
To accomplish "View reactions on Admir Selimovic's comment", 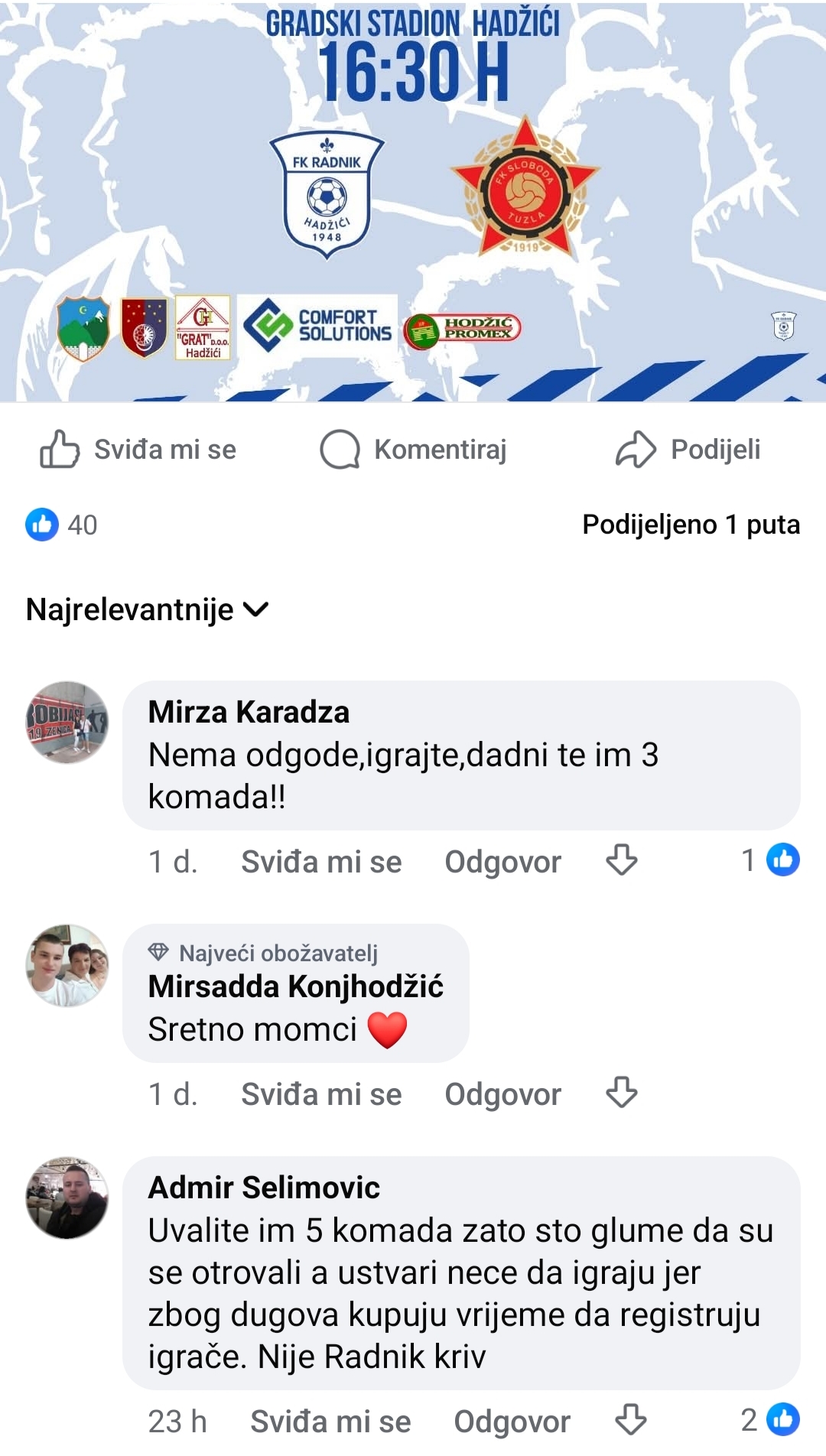I will click(770, 1420).
